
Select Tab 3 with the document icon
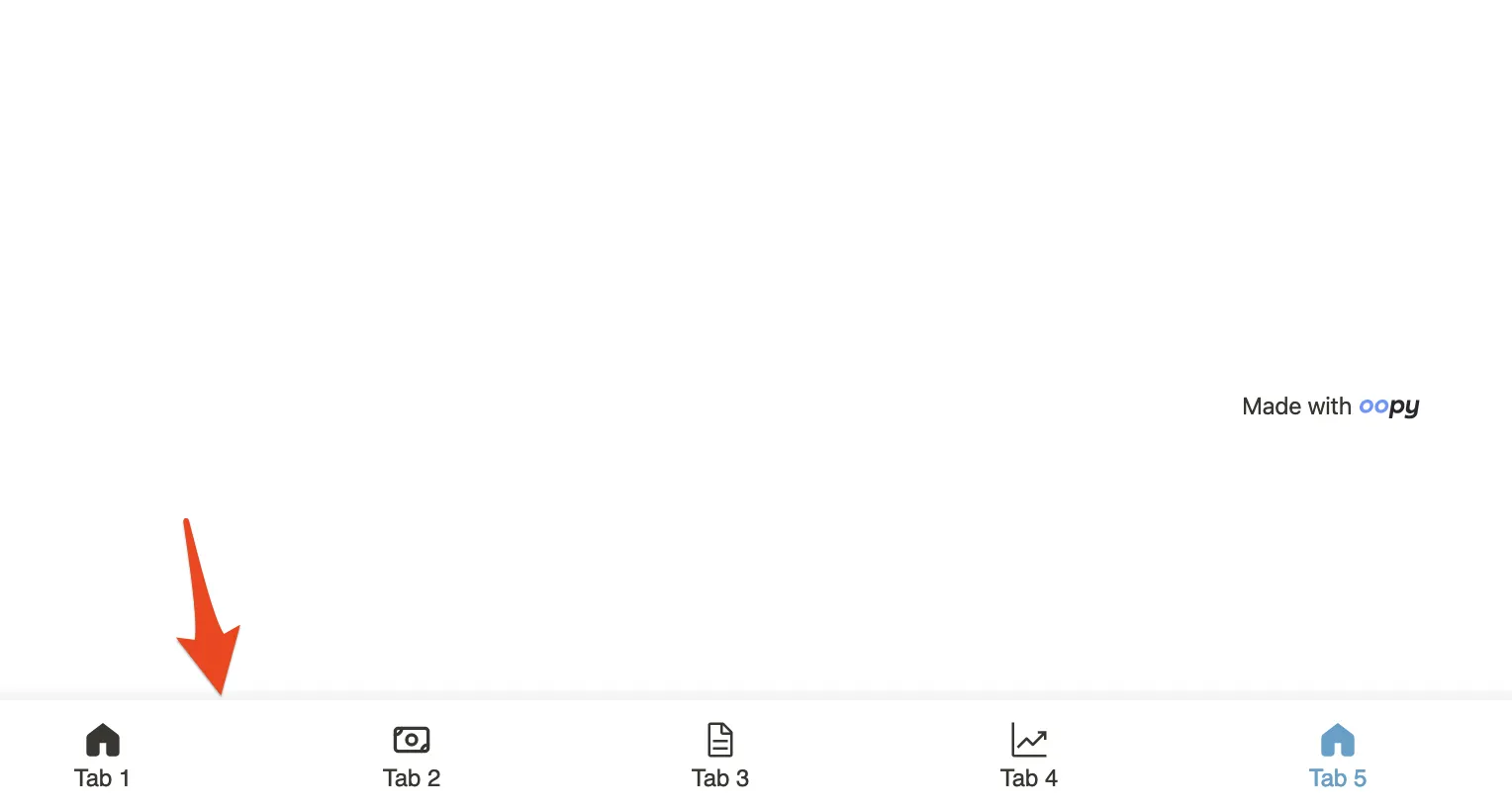click(720, 757)
